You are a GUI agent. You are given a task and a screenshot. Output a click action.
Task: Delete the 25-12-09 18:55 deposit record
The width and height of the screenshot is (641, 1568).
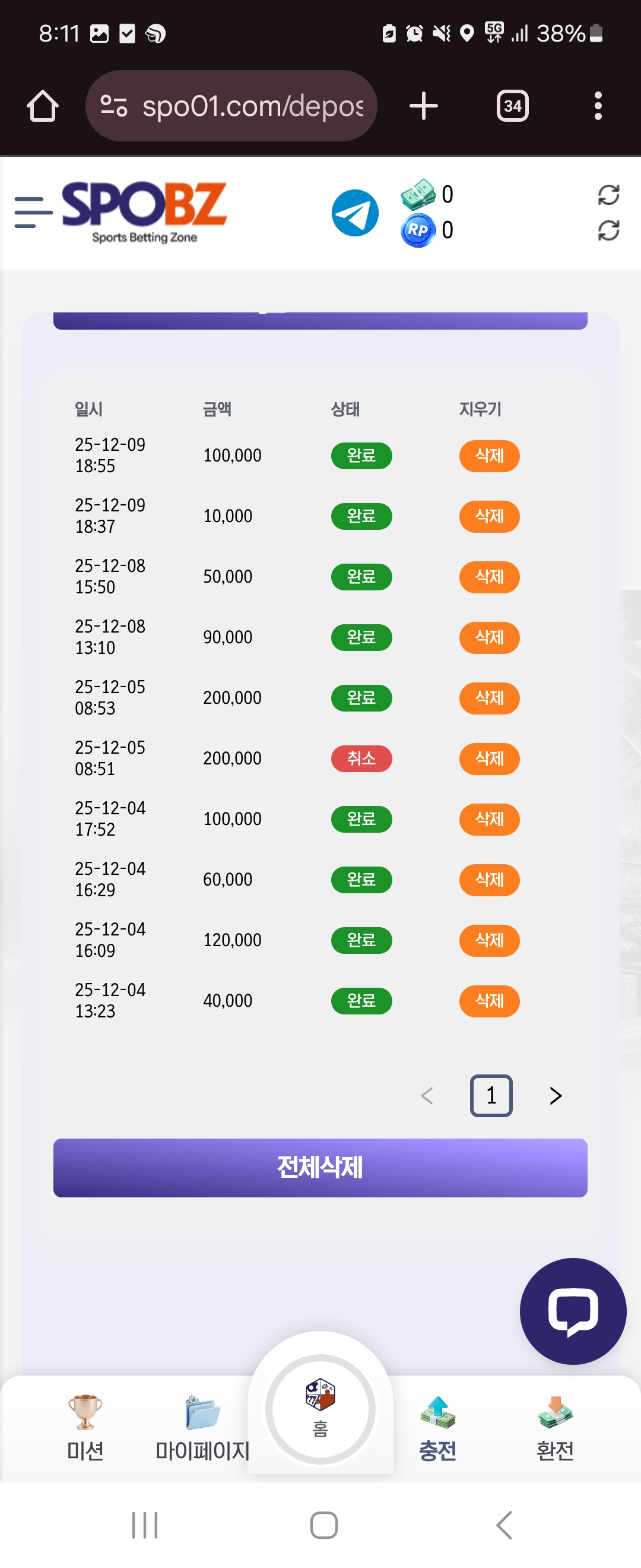(489, 456)
